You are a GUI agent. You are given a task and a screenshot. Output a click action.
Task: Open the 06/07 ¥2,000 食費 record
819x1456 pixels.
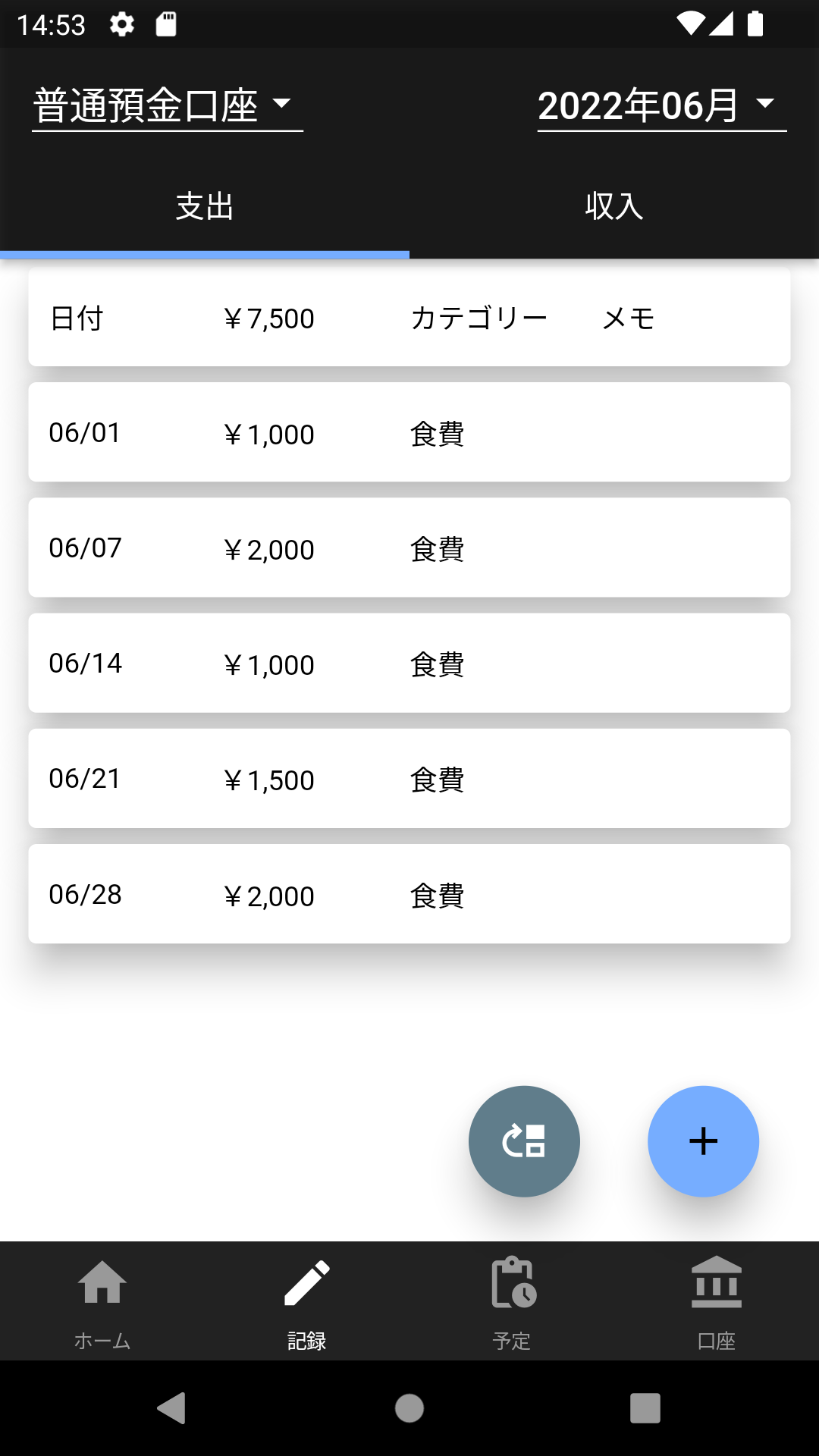pyautogui.click(x=409, y=548)
